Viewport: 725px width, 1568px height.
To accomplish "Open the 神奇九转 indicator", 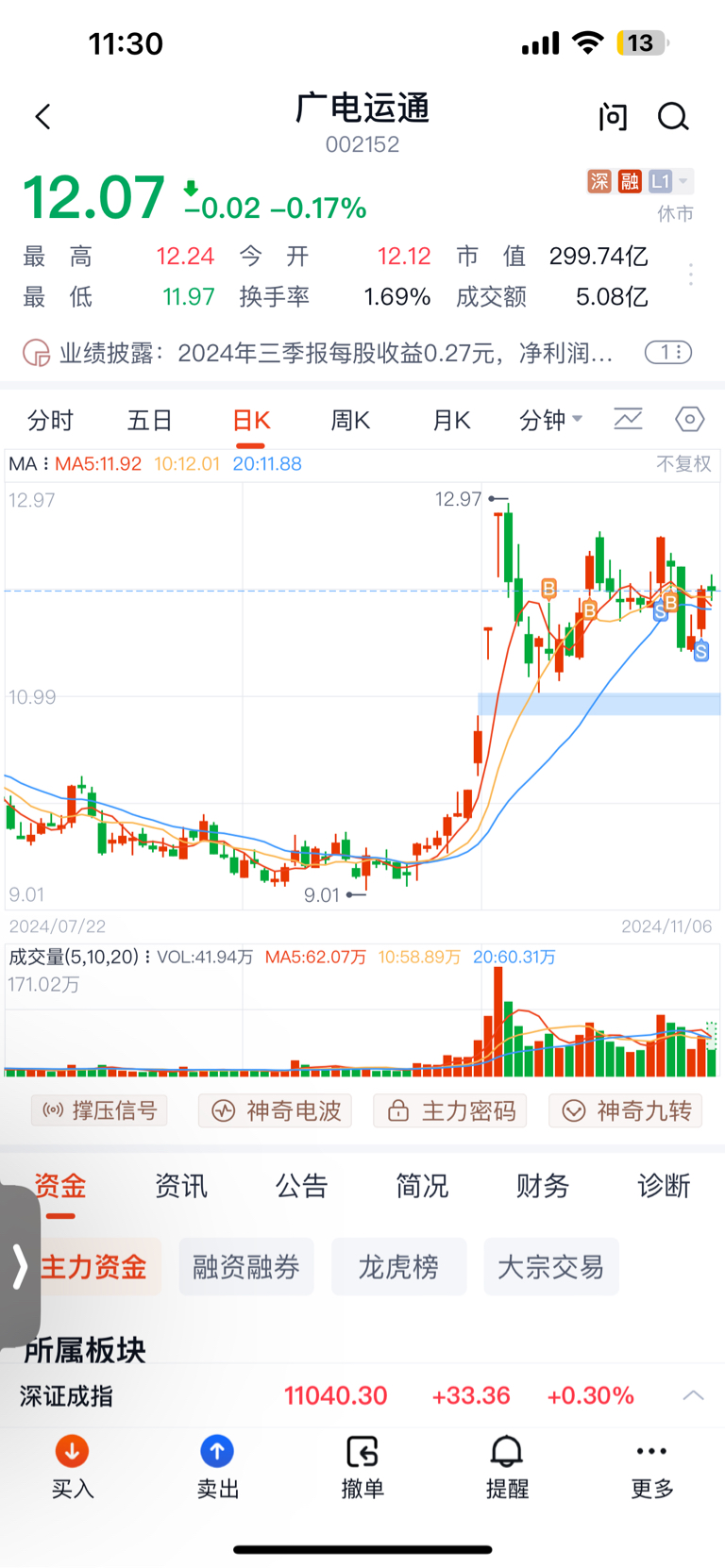I will tap(627, 1110).
